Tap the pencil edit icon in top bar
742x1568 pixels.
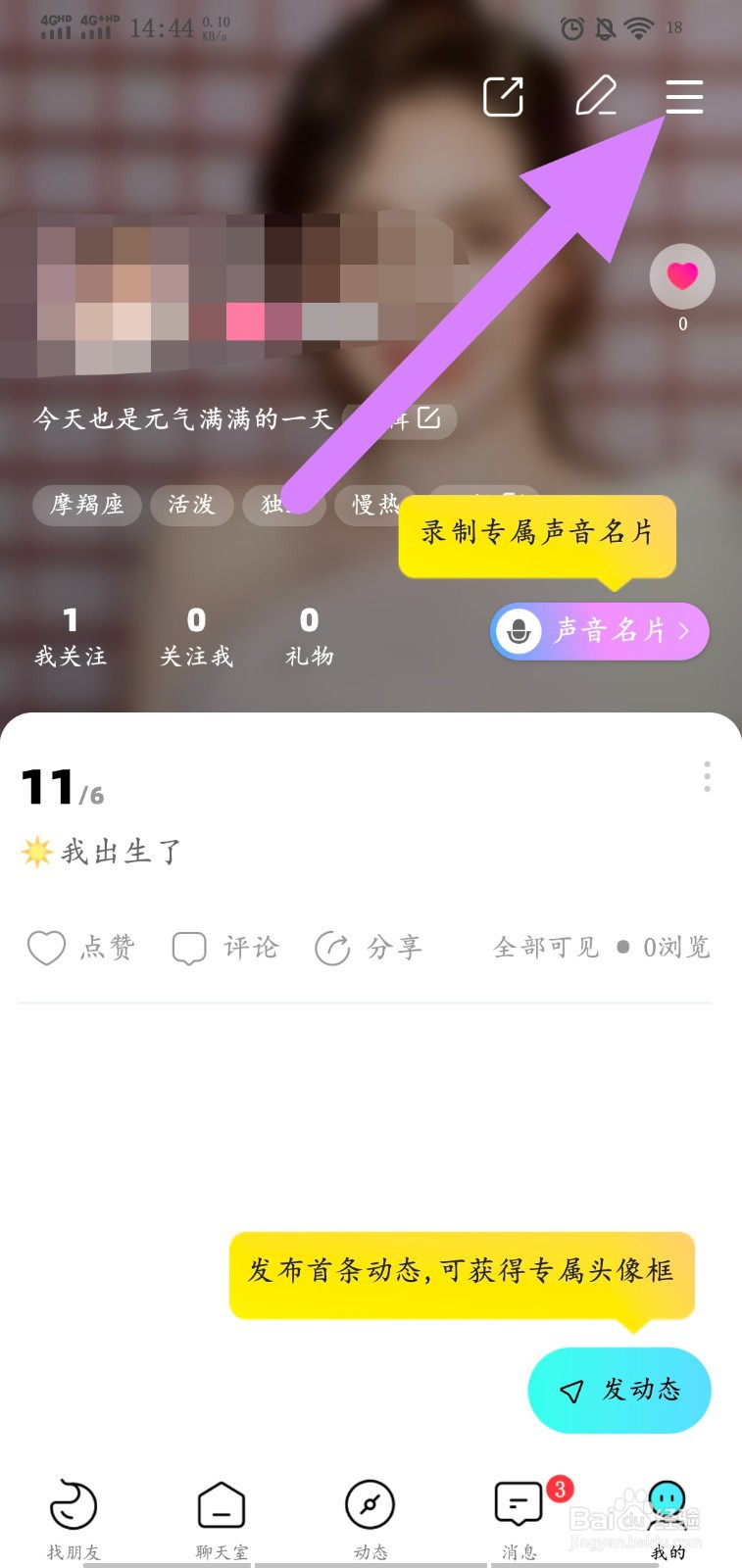pyautogui.click(x=597, y=97)
